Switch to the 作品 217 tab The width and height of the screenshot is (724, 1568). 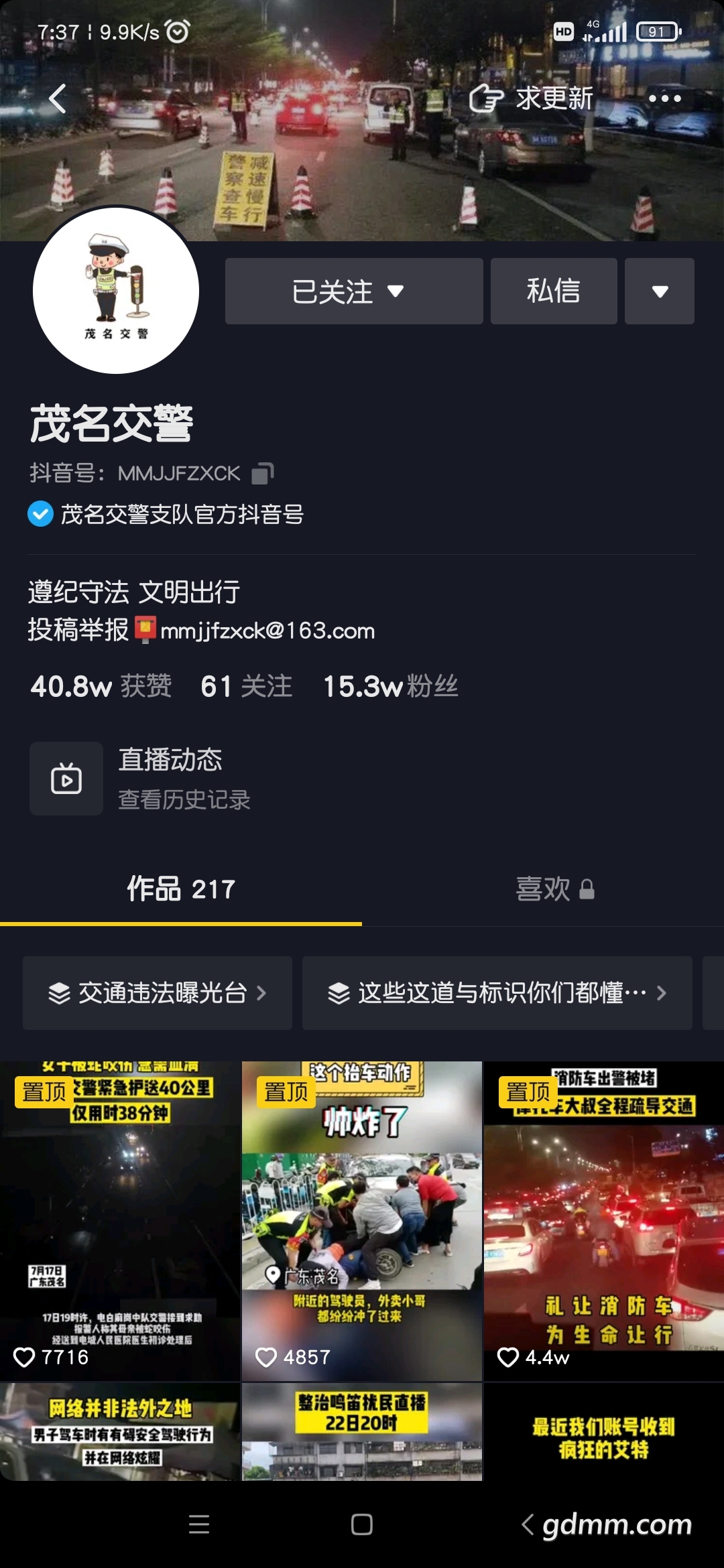click(x=181, y=890)
